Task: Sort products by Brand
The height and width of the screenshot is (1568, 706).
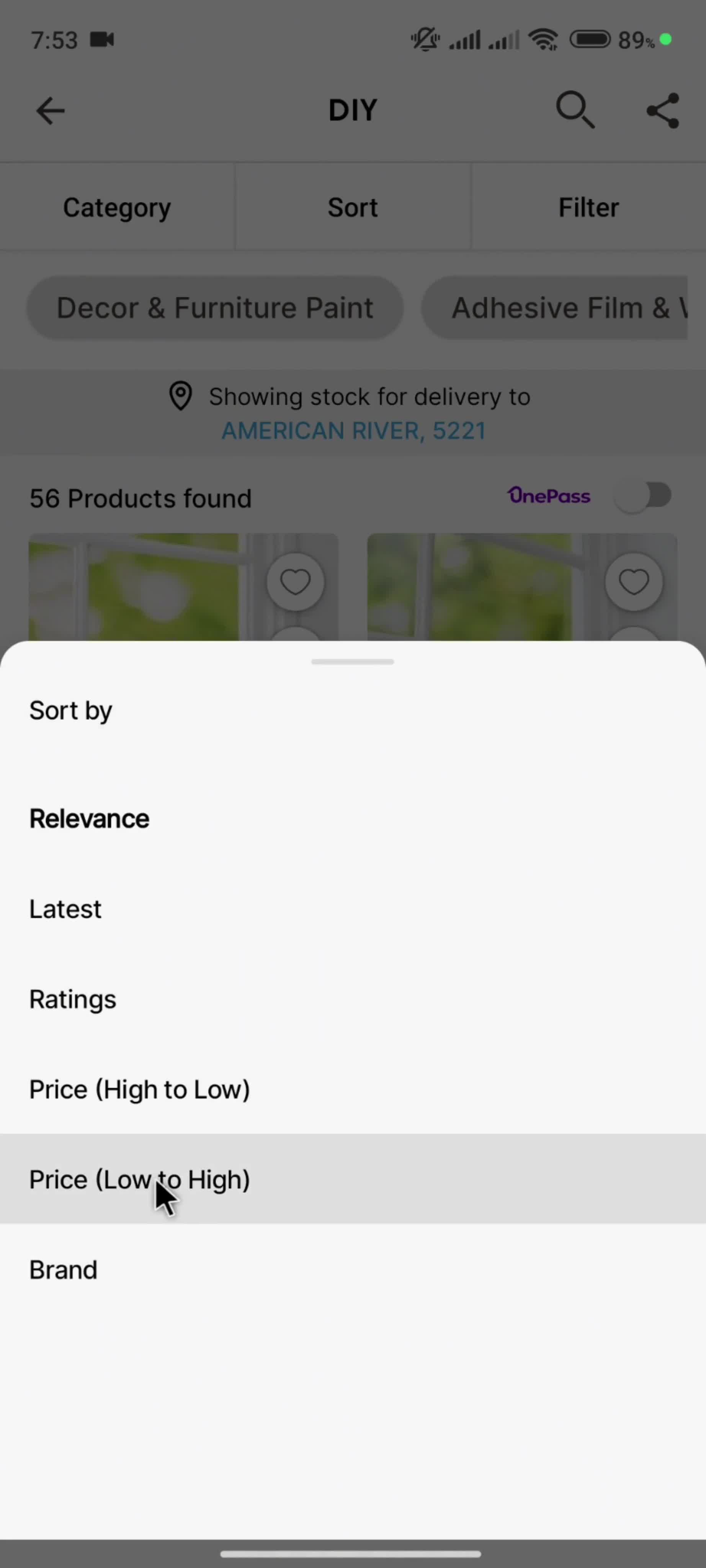Action: coord(63,1270)
